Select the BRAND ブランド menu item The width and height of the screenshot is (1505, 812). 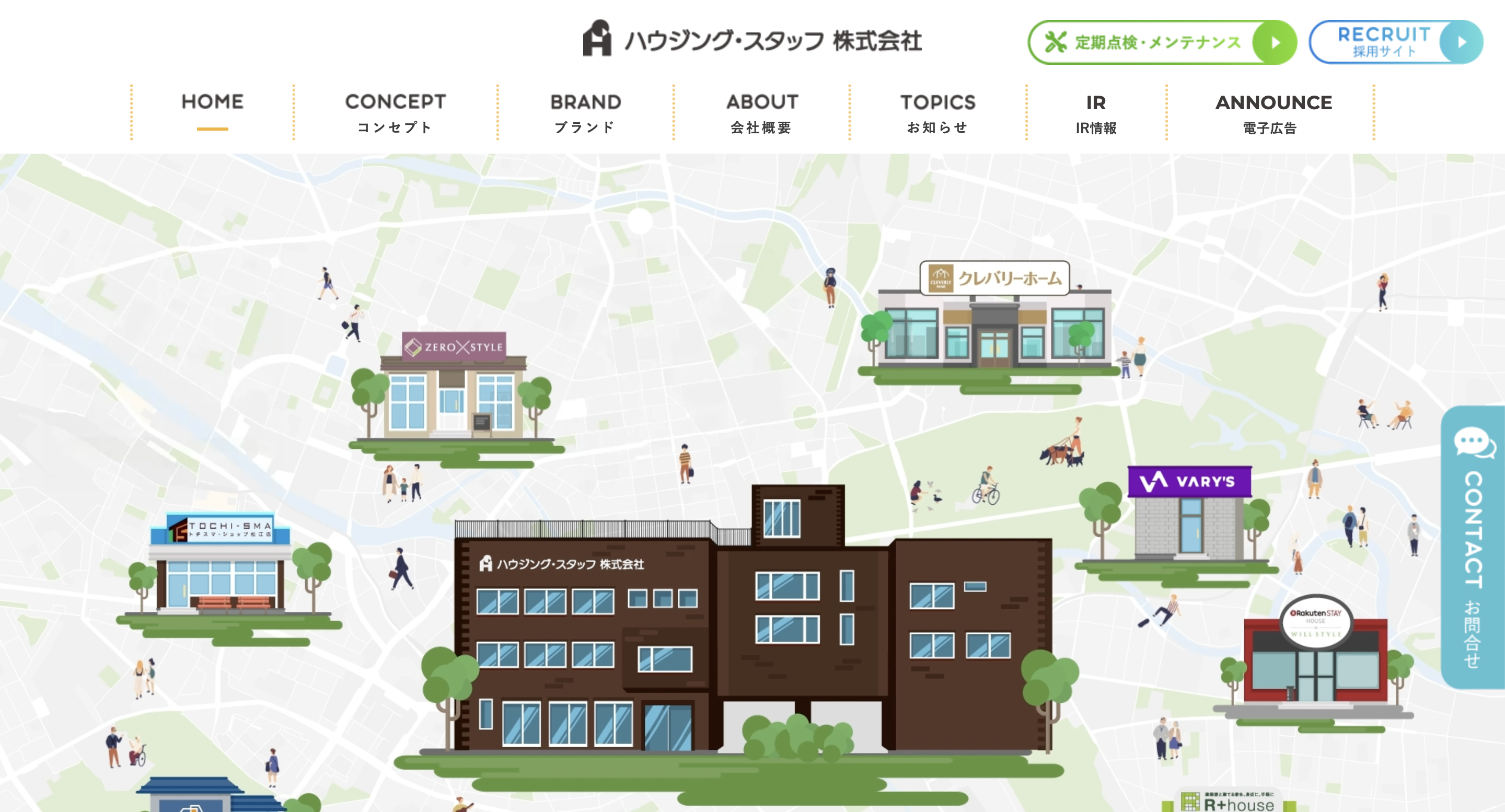(585, 112)
